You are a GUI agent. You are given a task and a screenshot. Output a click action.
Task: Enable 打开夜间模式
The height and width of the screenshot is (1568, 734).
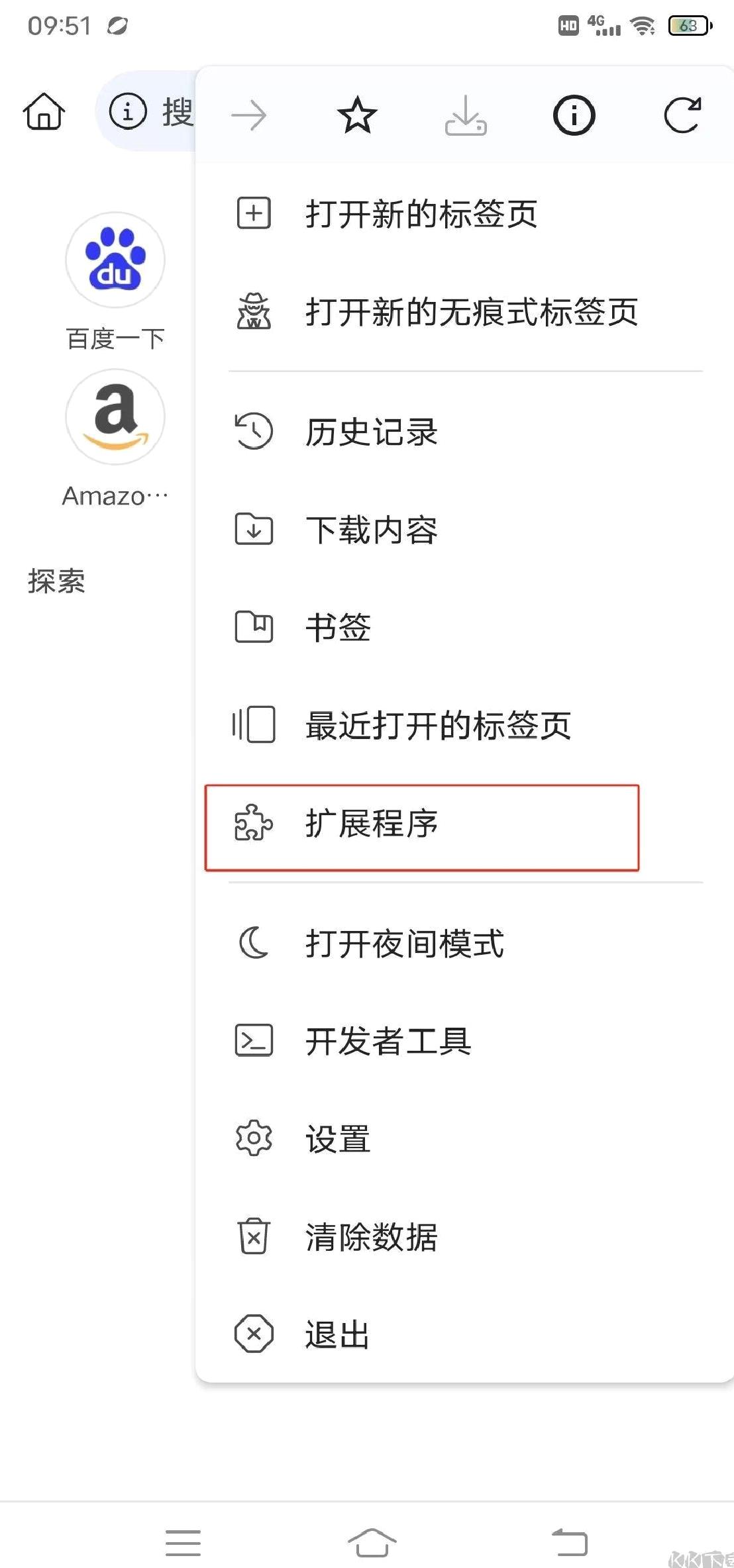point(465,943)
